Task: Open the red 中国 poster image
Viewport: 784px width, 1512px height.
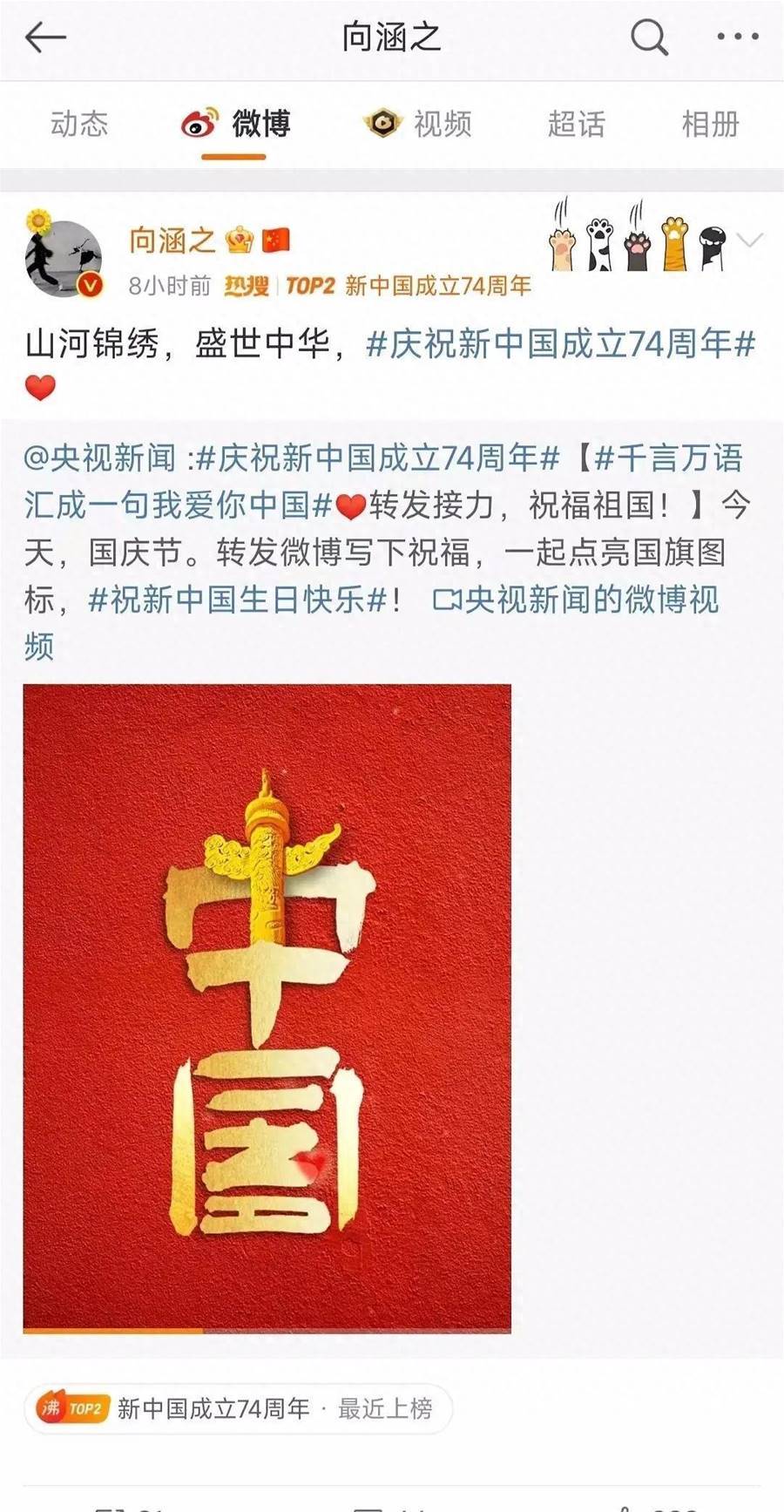Action: pyautogui.click(x=267, y=1007)
